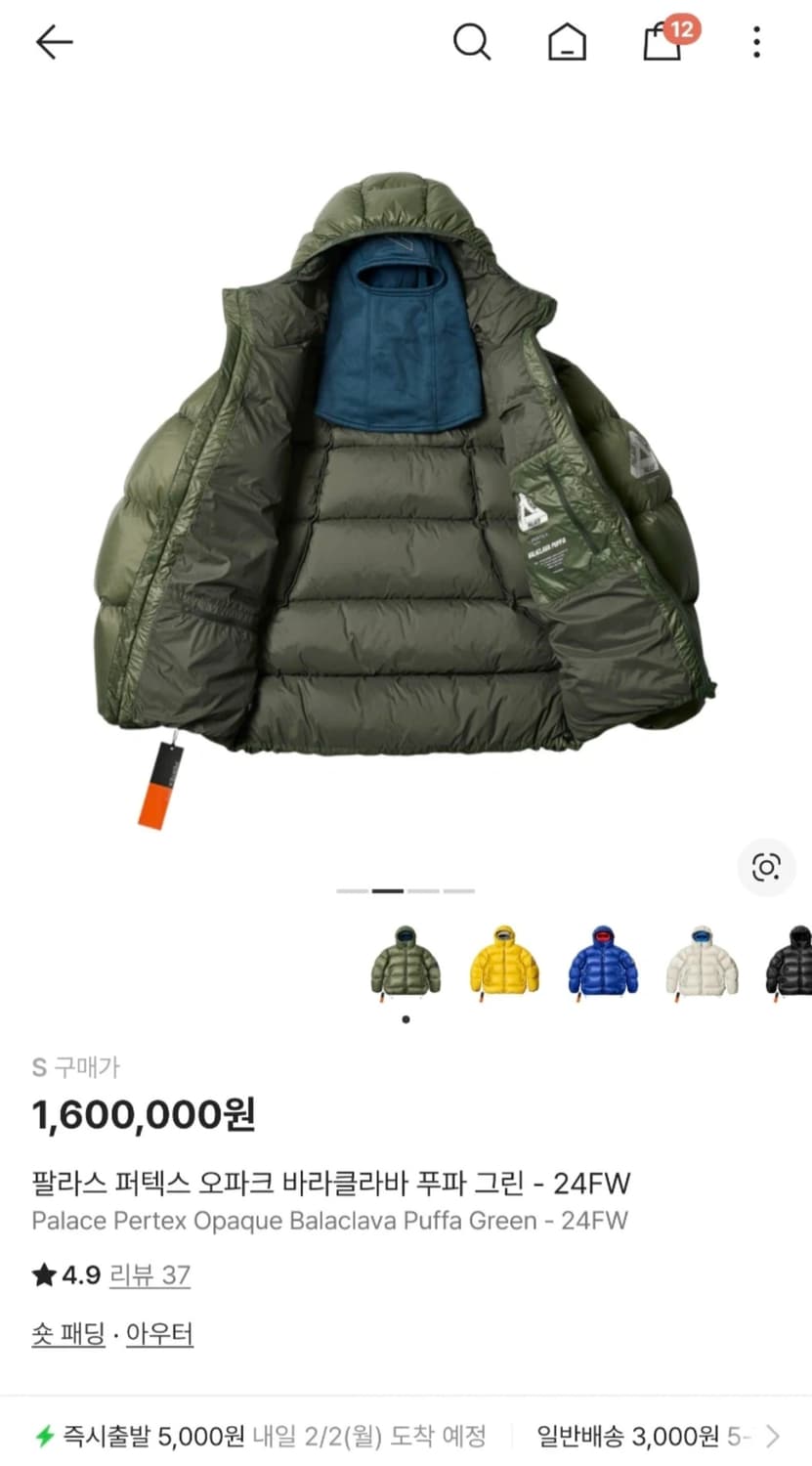Image resolution: width=812 pixels, height=1466 pixels.
Task: Tap the red 12 badge on the bag
Action: (x=681, y=29)
